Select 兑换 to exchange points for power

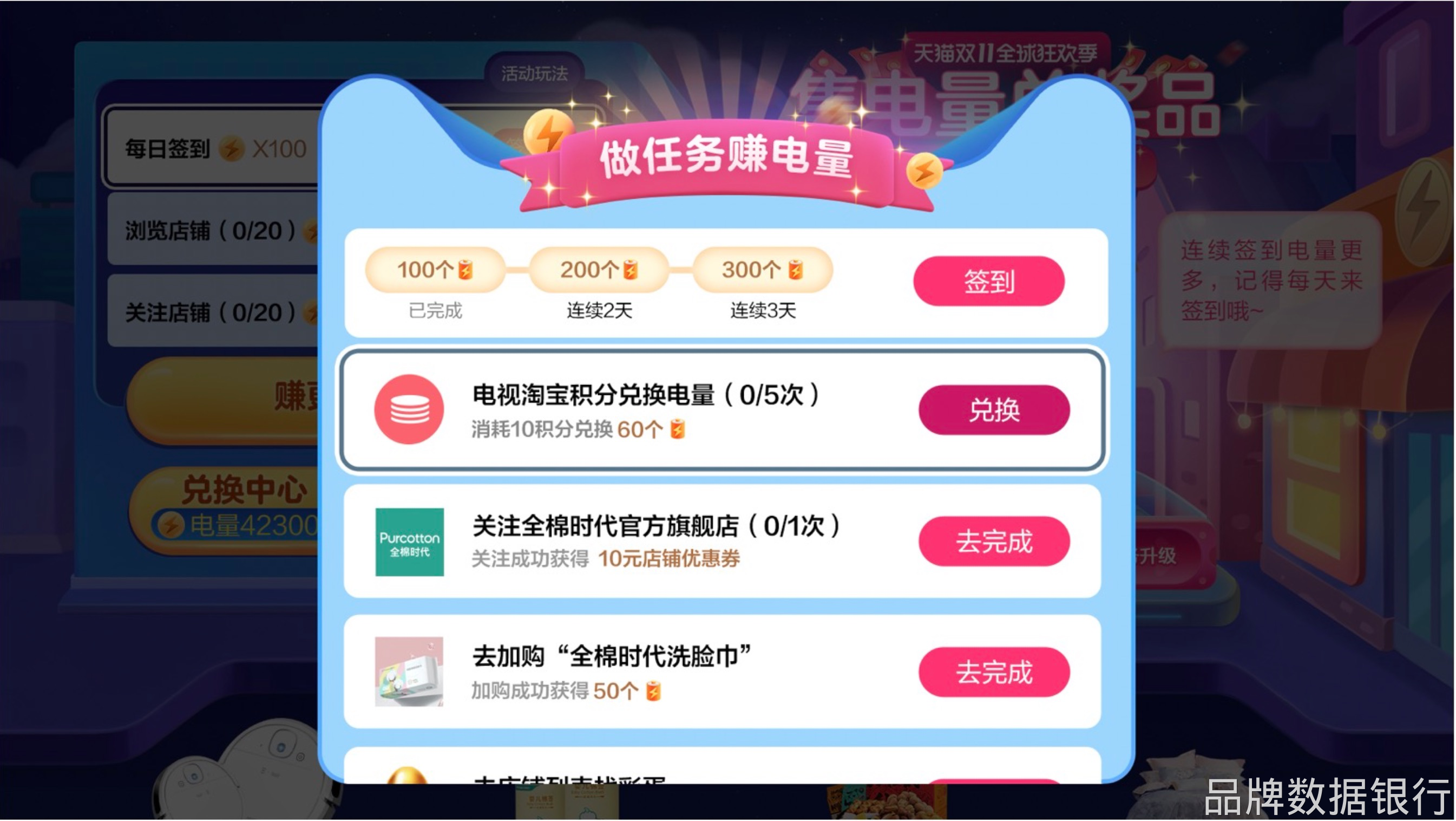coord(994,410)
